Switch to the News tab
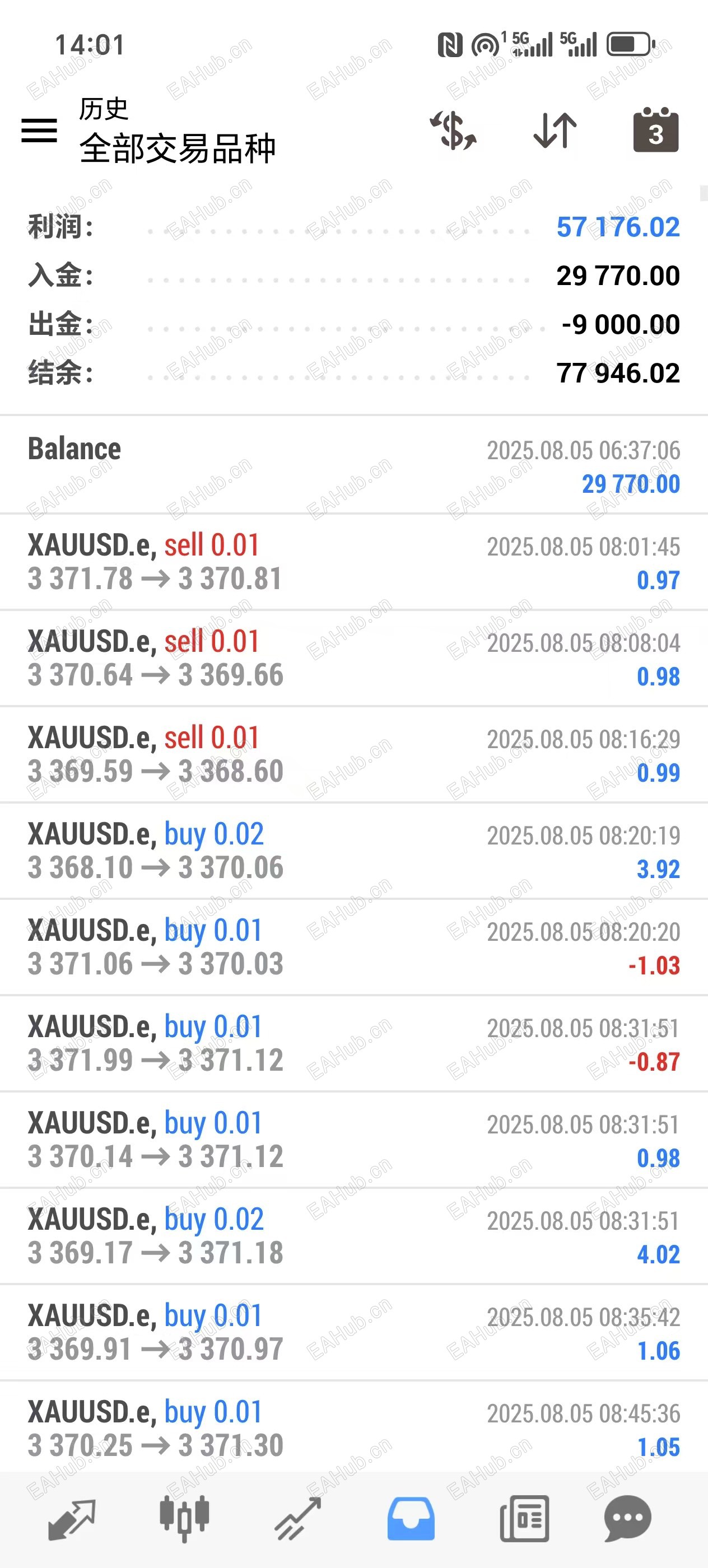Viewport: 708px width, 1568px height. click(x=524, y=1520)
